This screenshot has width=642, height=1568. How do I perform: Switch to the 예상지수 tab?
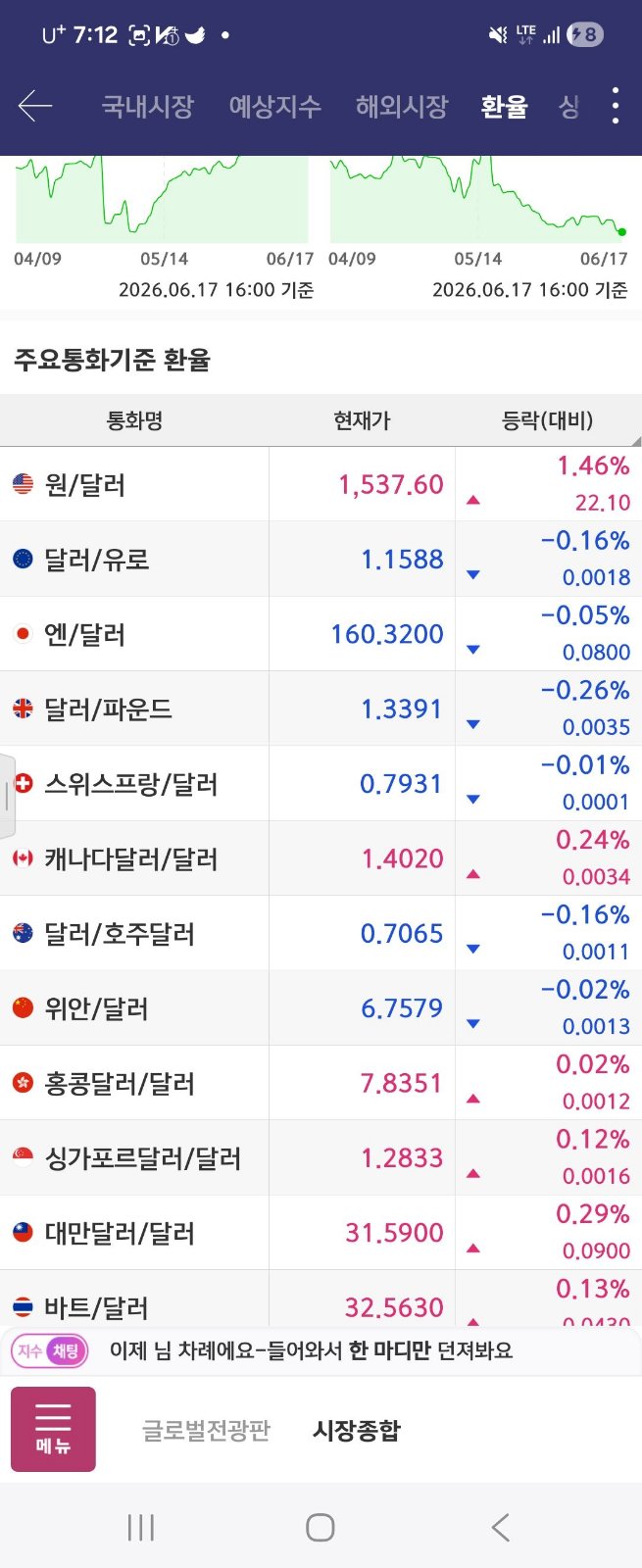click(274, 106)
